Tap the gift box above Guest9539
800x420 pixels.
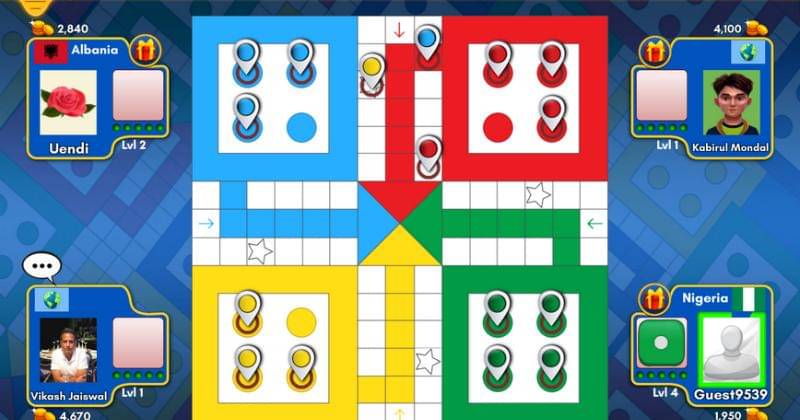[x=654, y=298]
